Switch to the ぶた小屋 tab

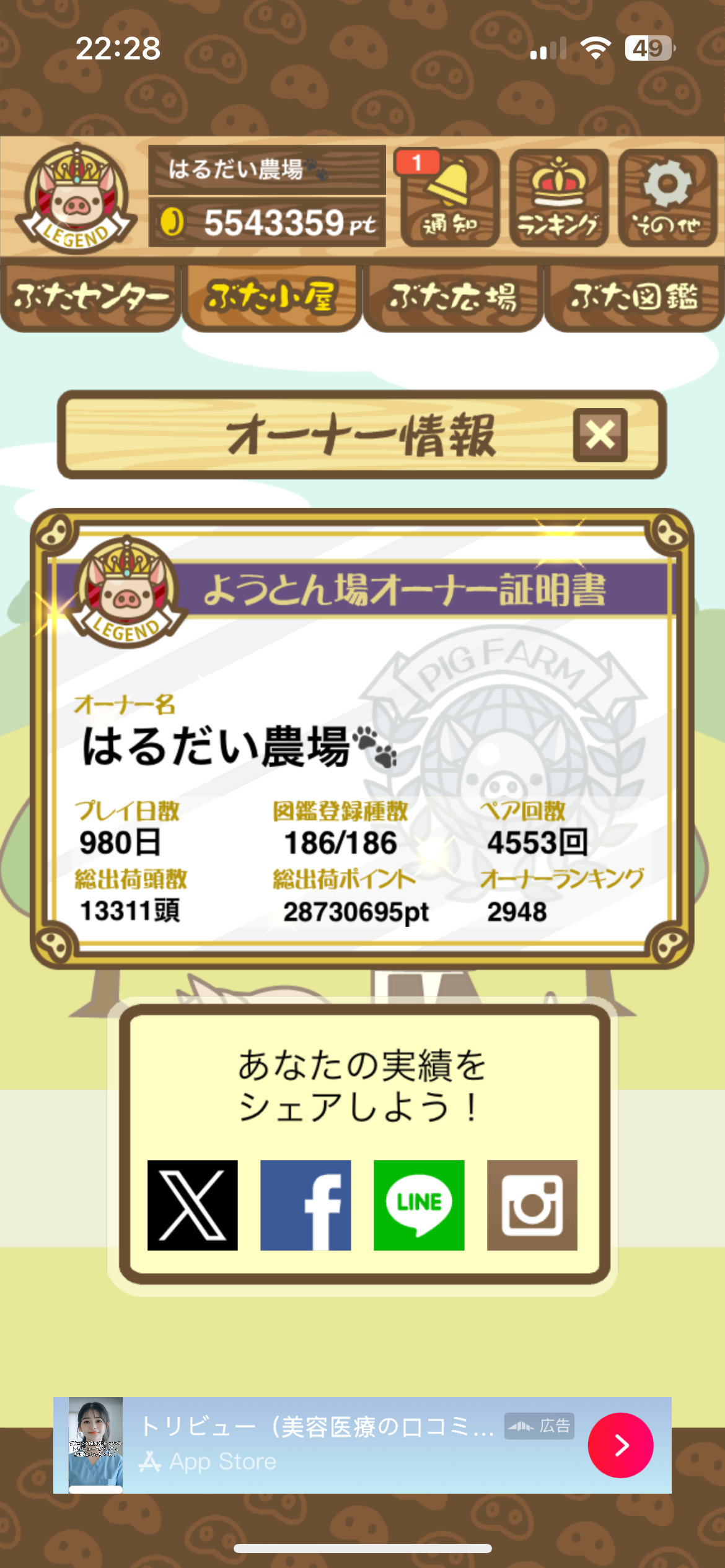click(271, 298)
